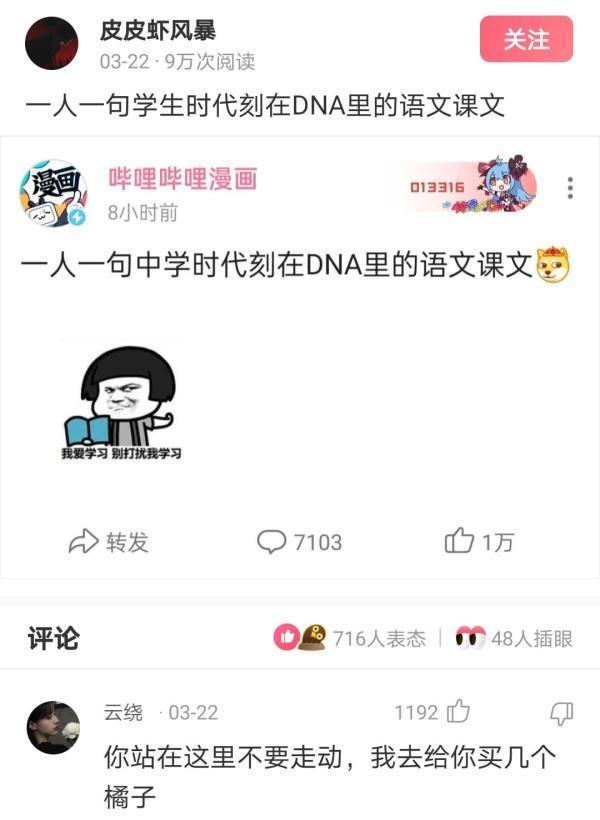
Task: Open 云绕's profile avatar
Action: coord(53,727)
